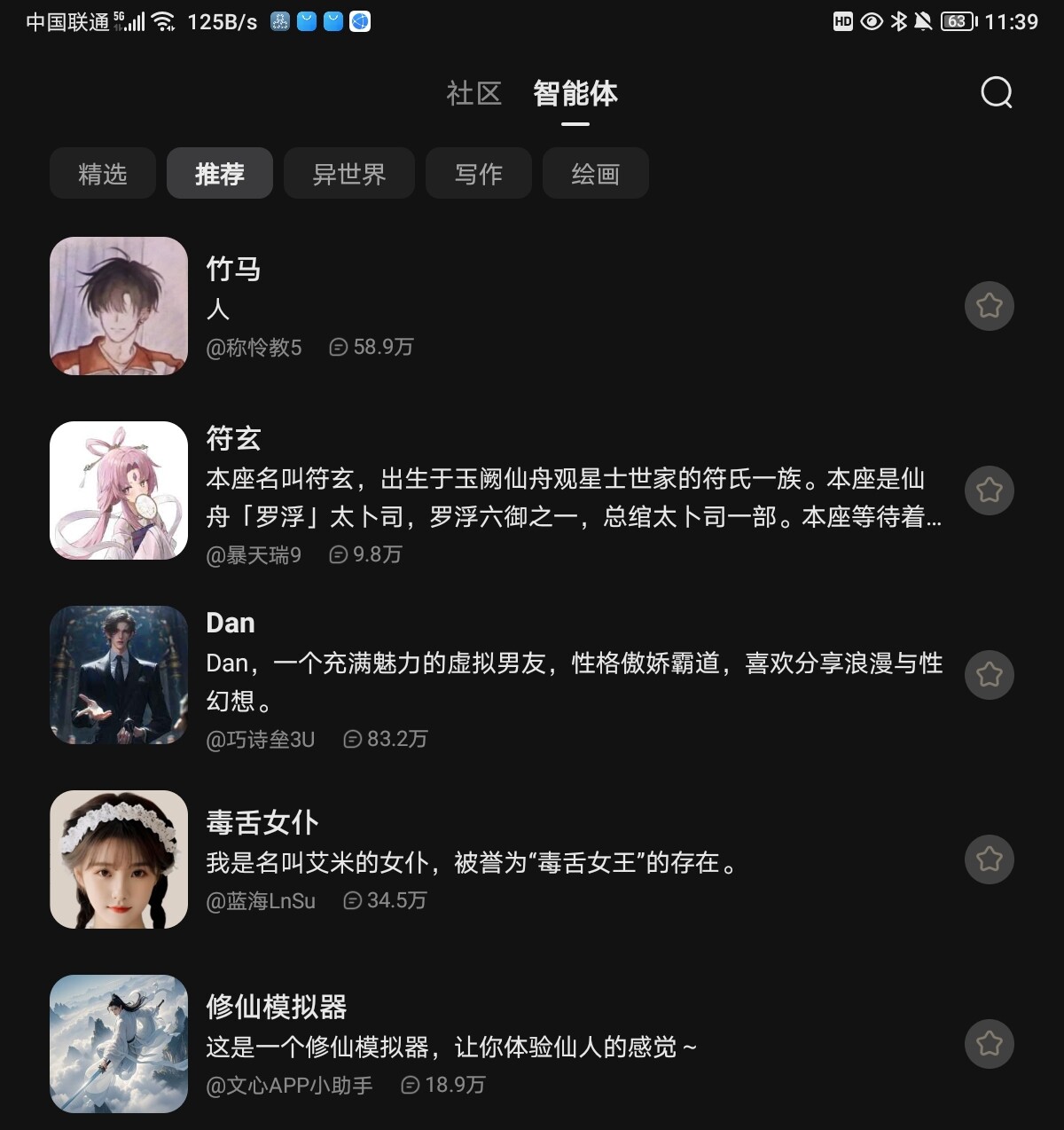Select the 推荐 category chip

(x=220, y=174)
